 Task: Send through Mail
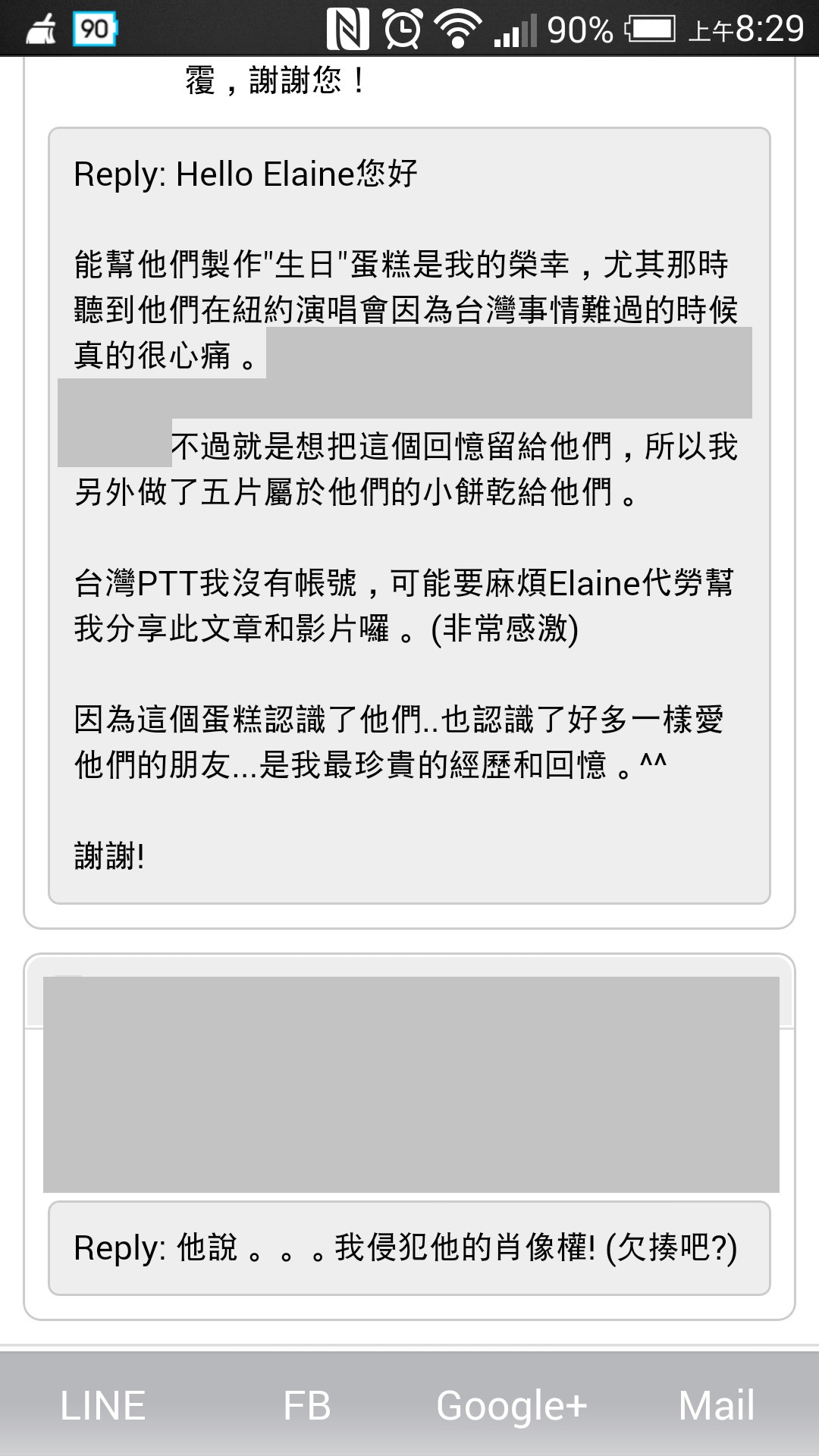point(717,1405)
